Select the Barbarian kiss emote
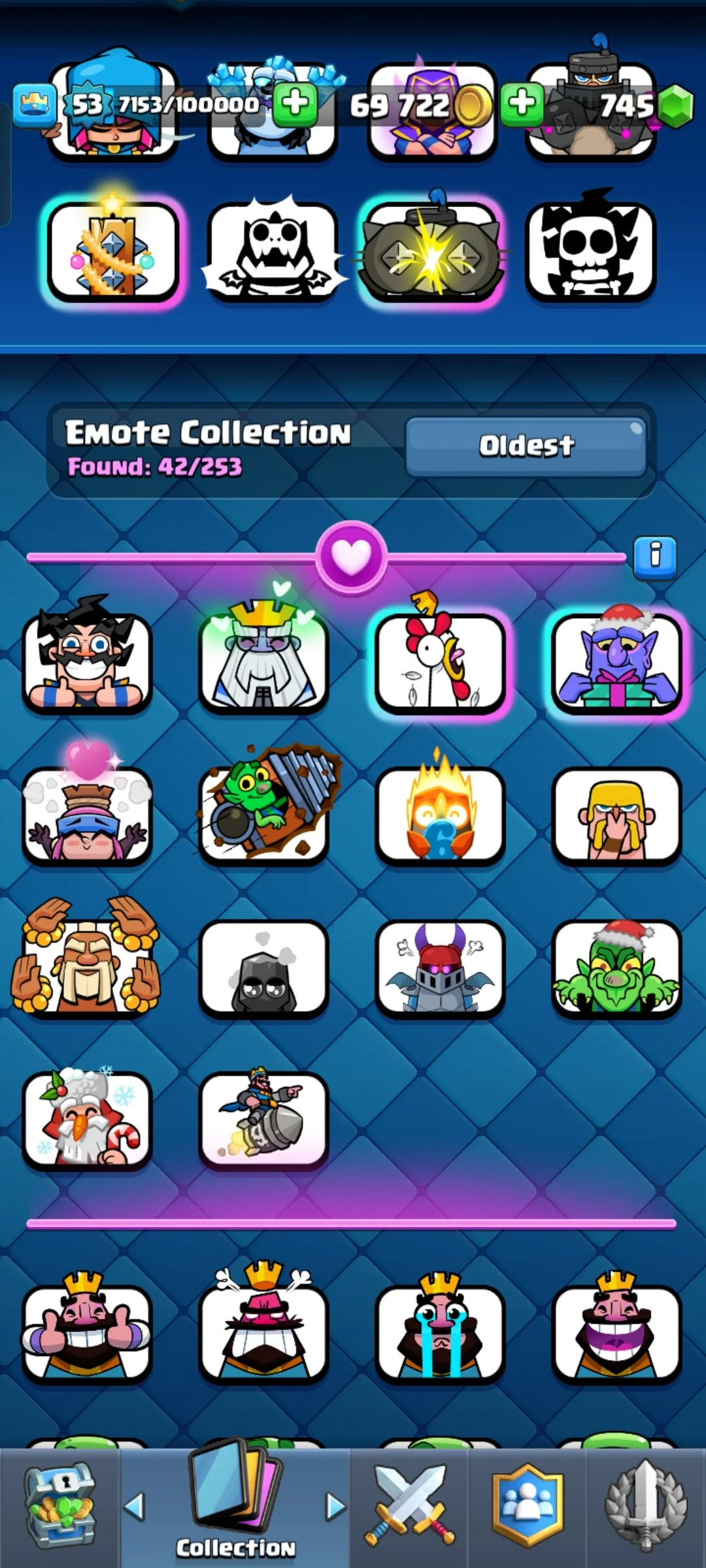The height and width of the screenshot is (1568, 706). (x=616, y=815)
